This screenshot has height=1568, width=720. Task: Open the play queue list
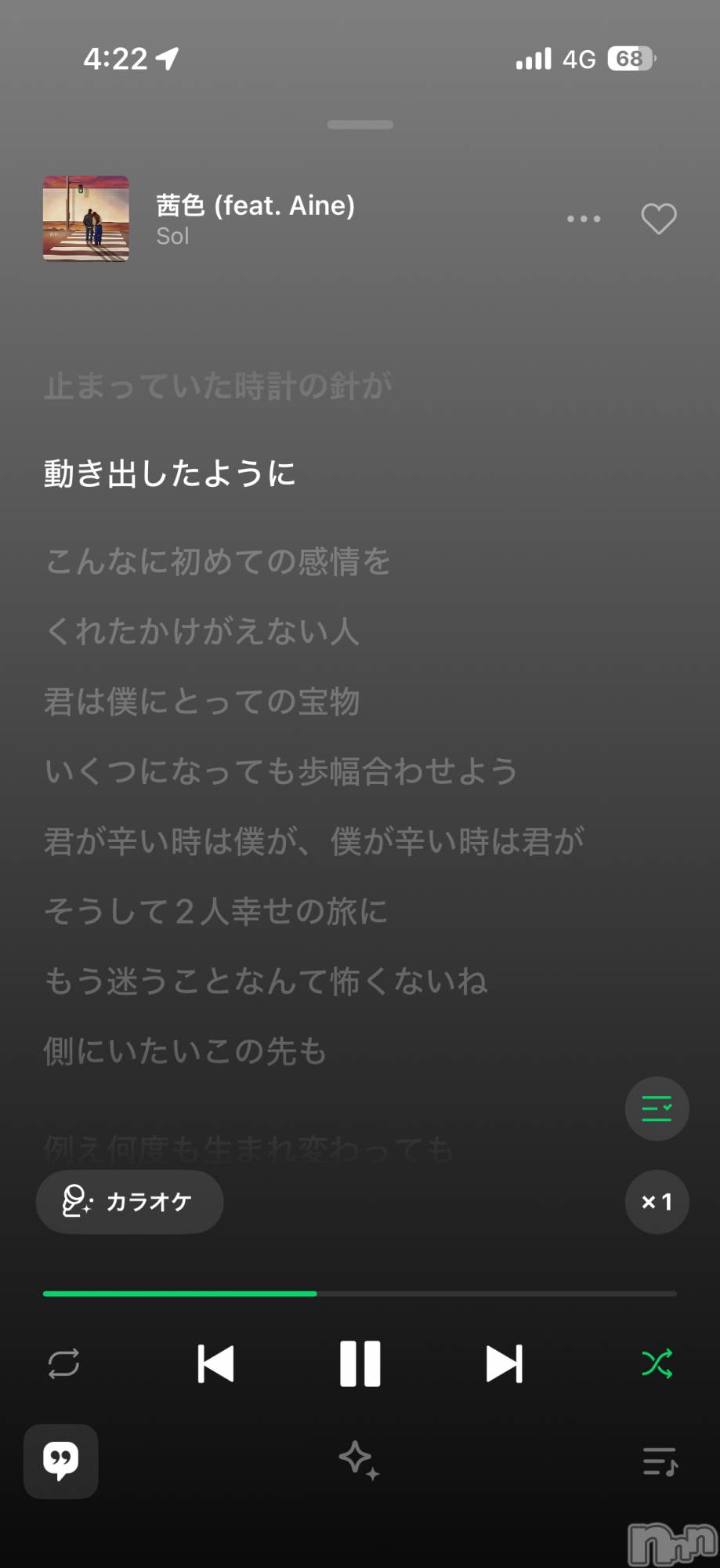659,1461
